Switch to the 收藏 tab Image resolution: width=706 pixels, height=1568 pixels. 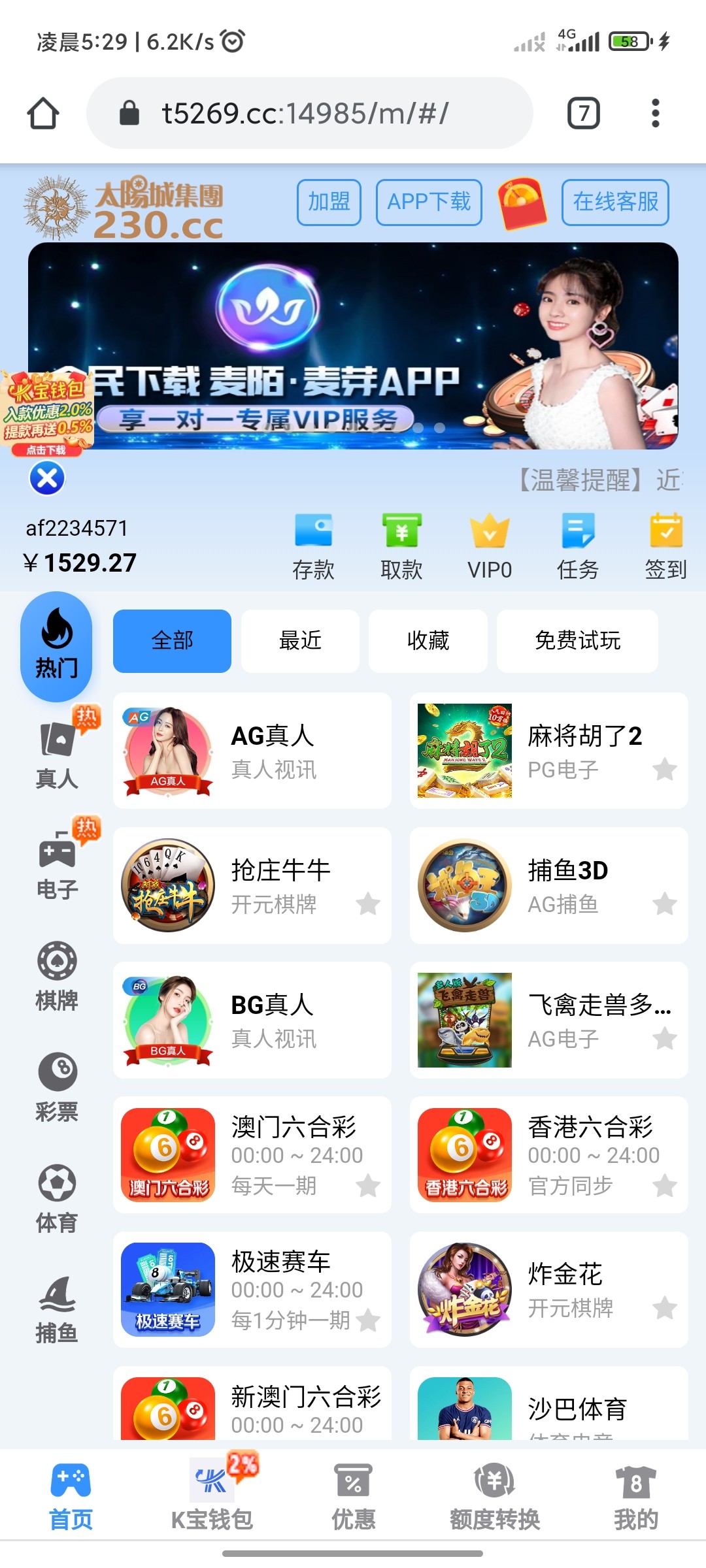[x=428, y=640]
